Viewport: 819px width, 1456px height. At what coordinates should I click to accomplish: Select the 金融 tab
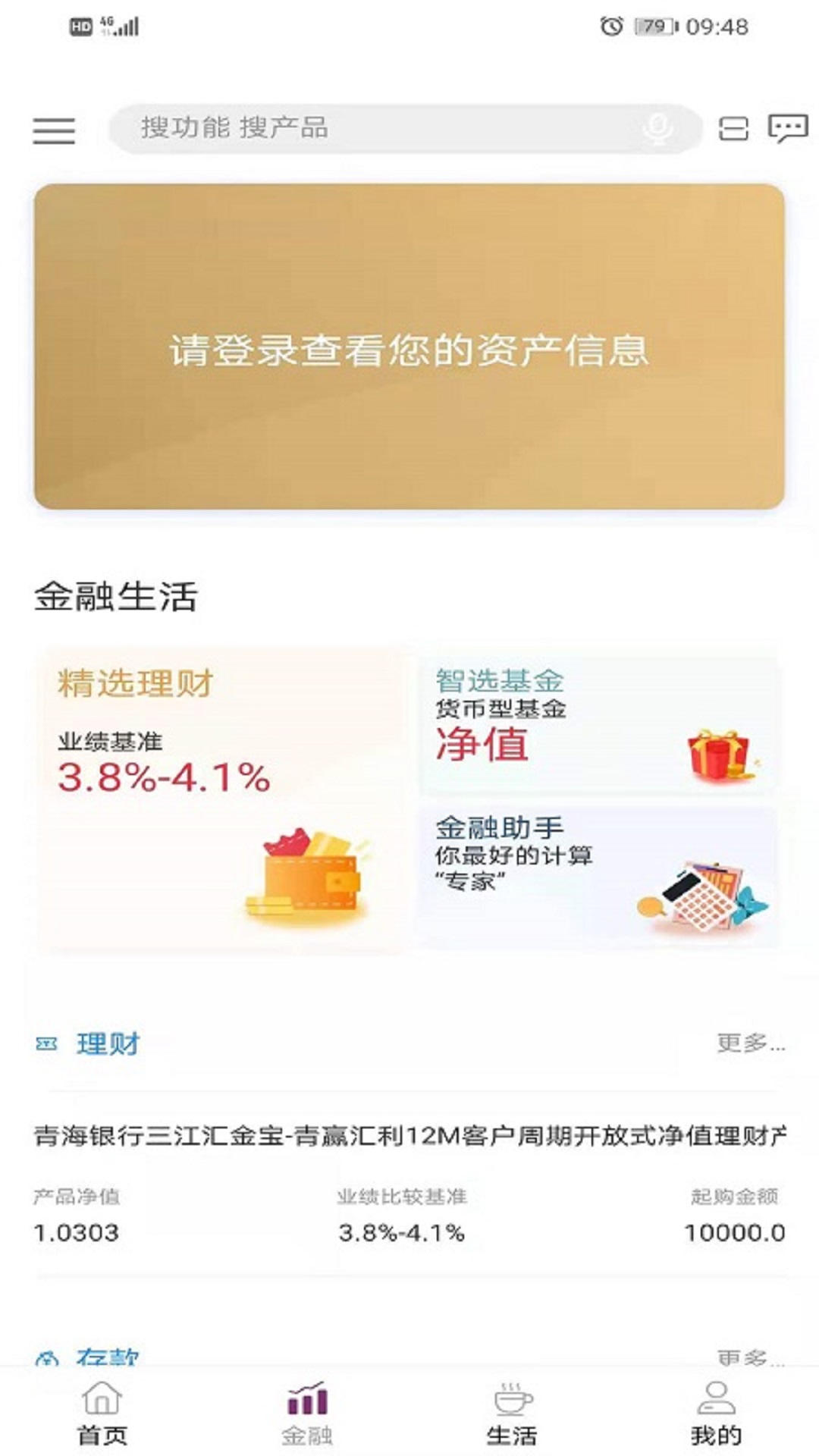click(x=307, y=1413)
